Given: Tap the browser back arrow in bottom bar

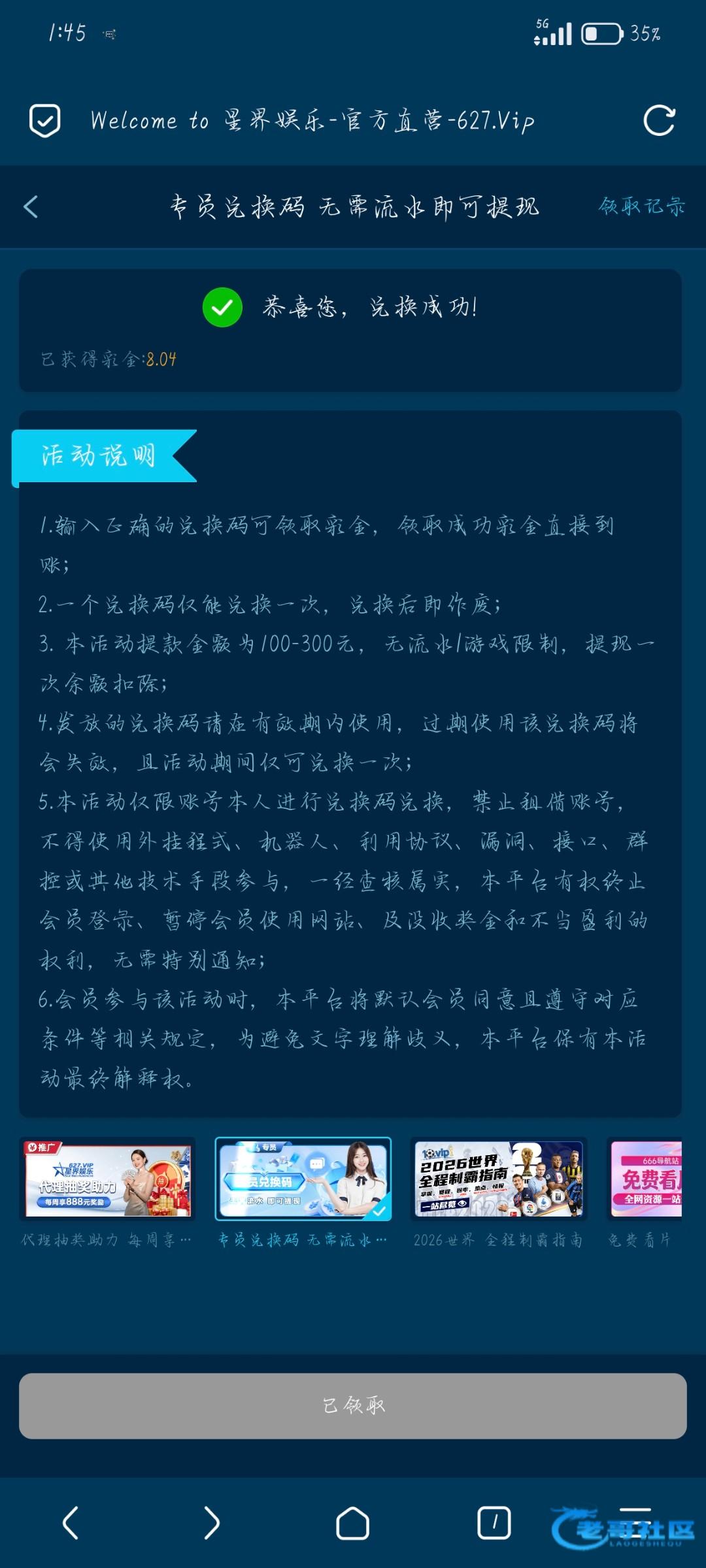Looking at the screenshot, I should [x=71, y=1523].
